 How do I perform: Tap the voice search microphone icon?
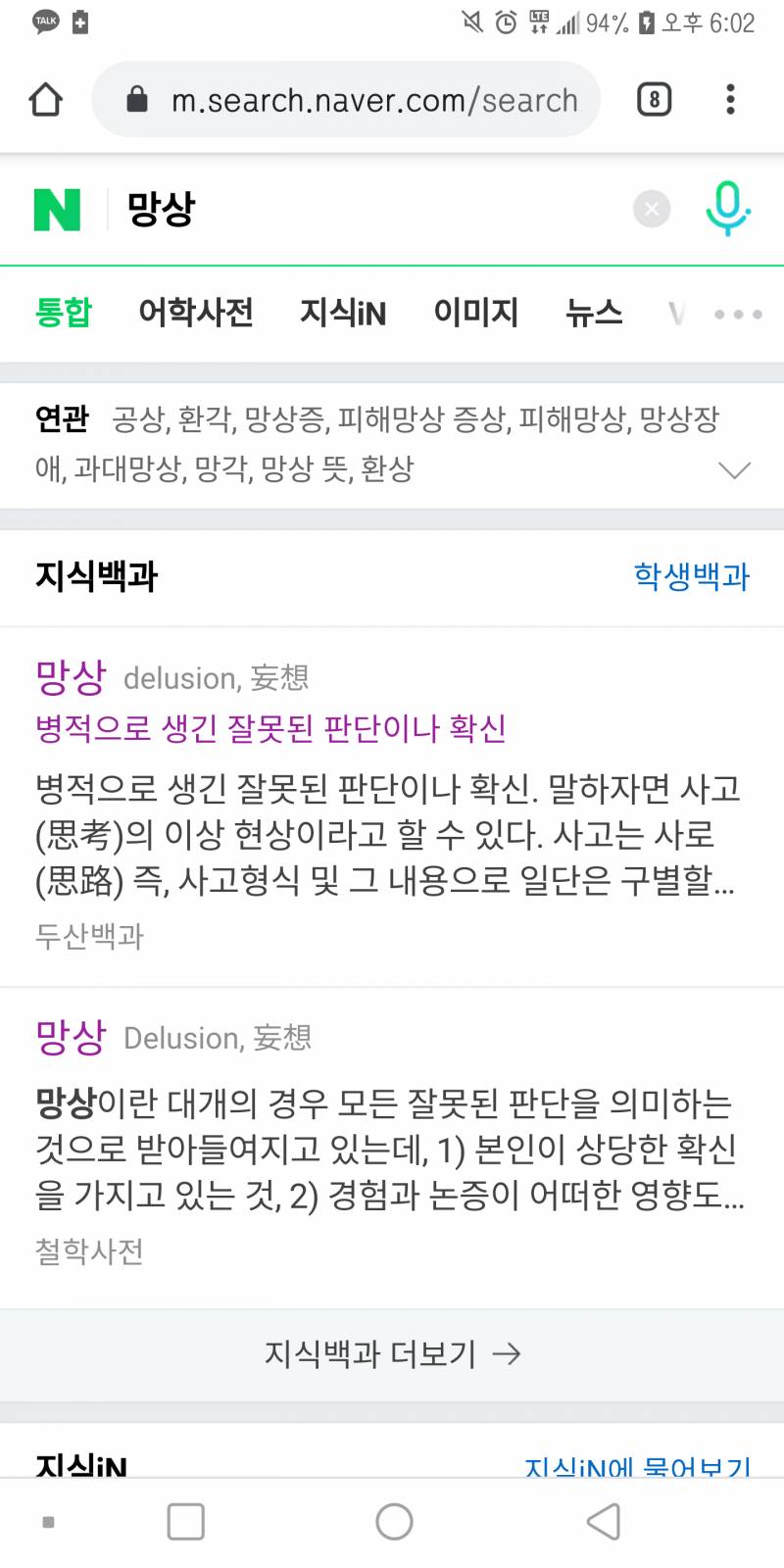[727, 210]
